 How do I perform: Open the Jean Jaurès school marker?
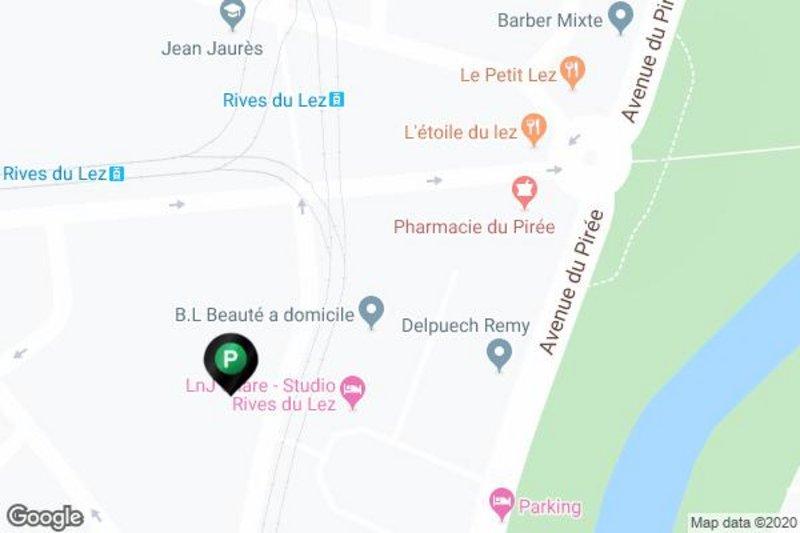(x=233, y=14)
